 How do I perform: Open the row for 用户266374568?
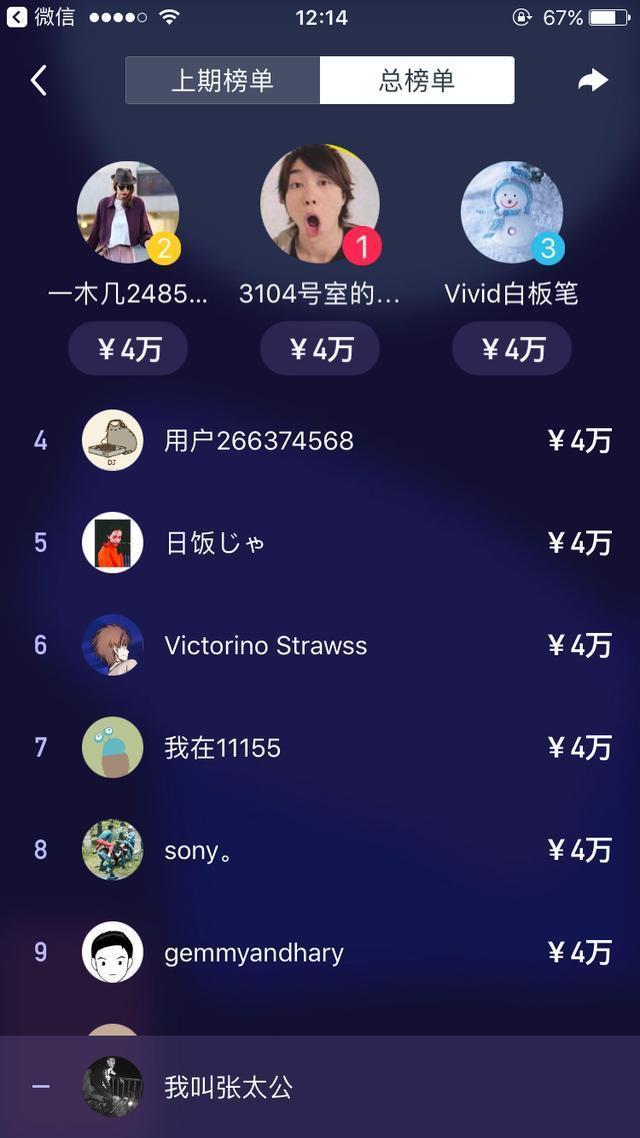pyautogui.click(x=320, y=441)
